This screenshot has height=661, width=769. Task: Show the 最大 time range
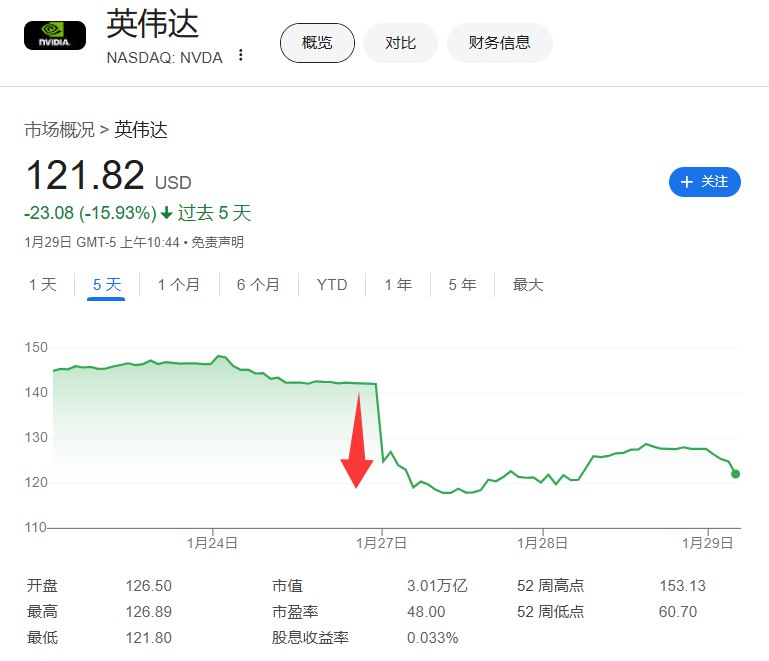click(x=528, y=285)
